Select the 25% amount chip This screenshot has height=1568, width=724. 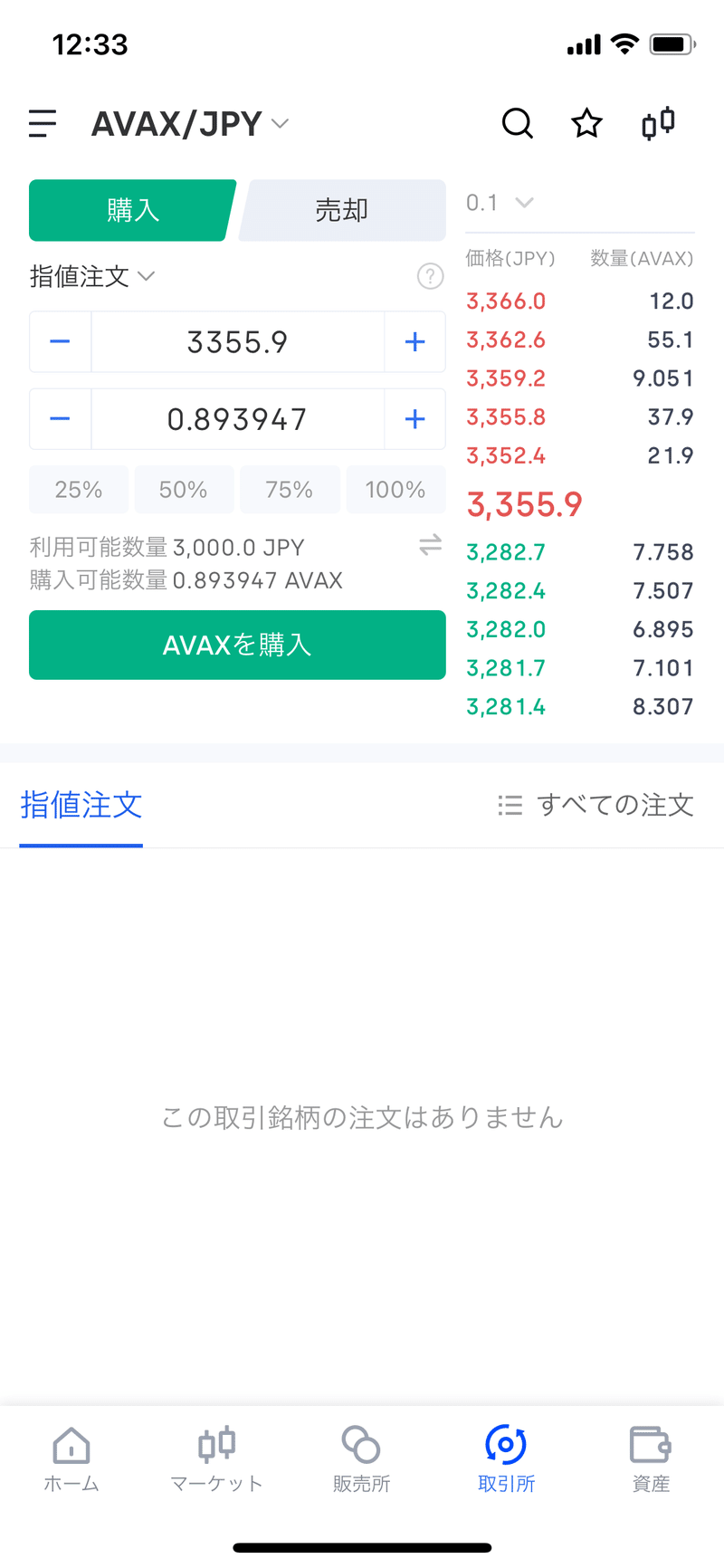click(x=79, y=490)
